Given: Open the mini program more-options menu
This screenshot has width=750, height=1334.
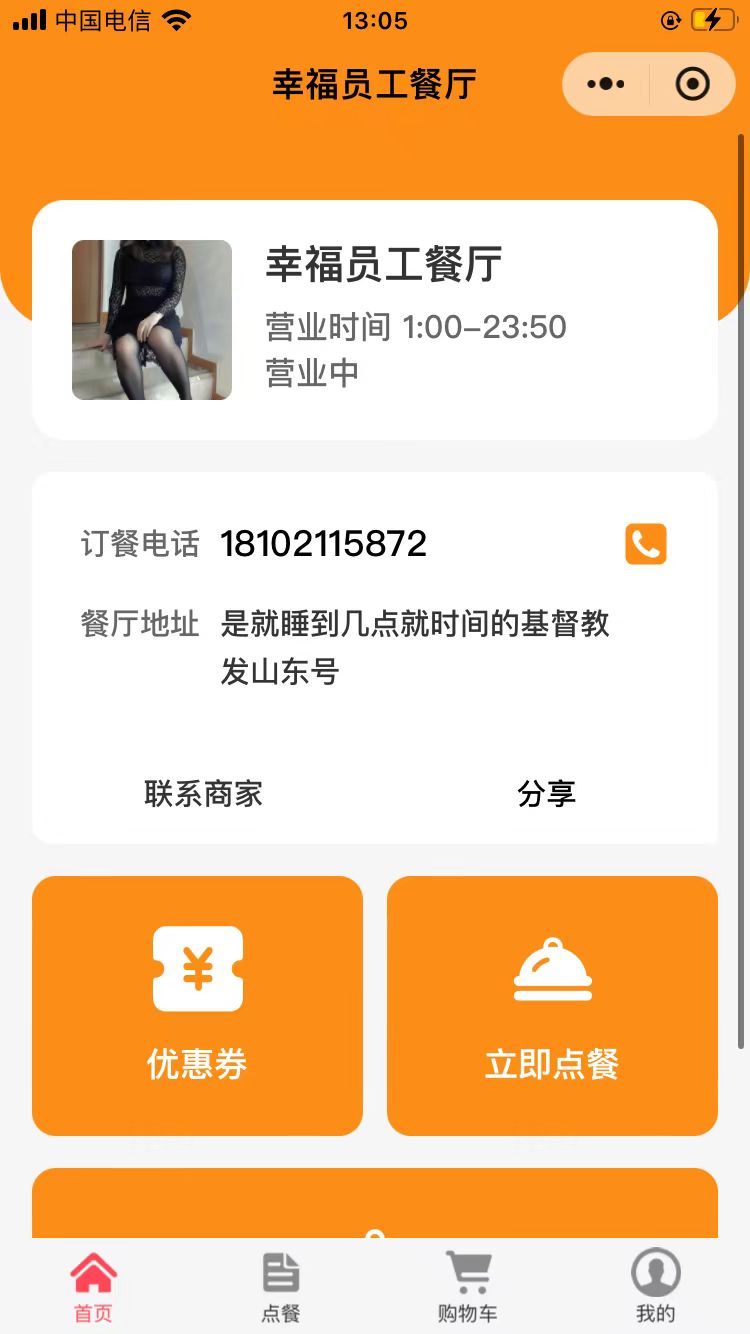Looking at the screenshot, I should [606, 84].
